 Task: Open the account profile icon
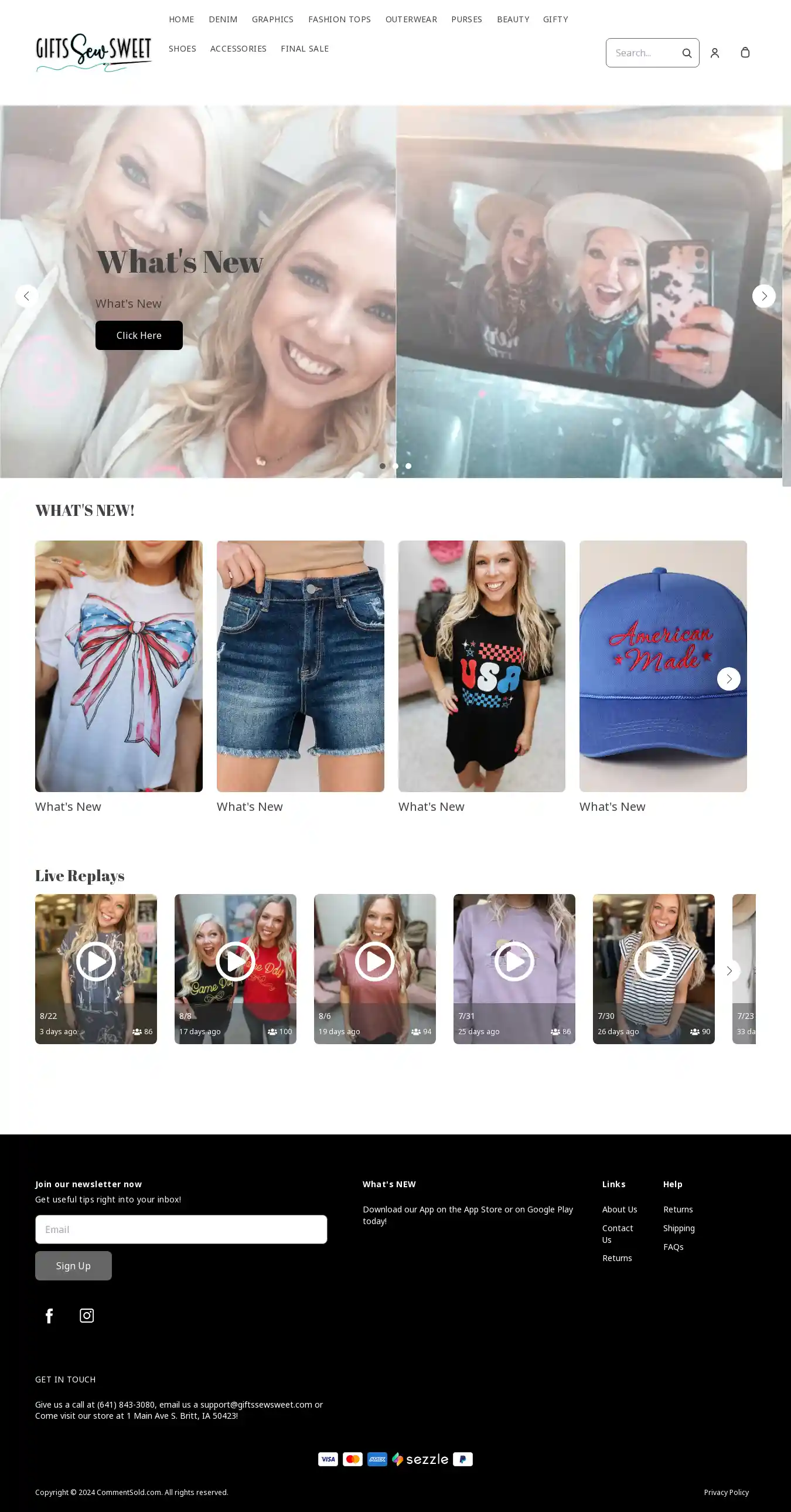pyautogui.click(x=714, y=53)
